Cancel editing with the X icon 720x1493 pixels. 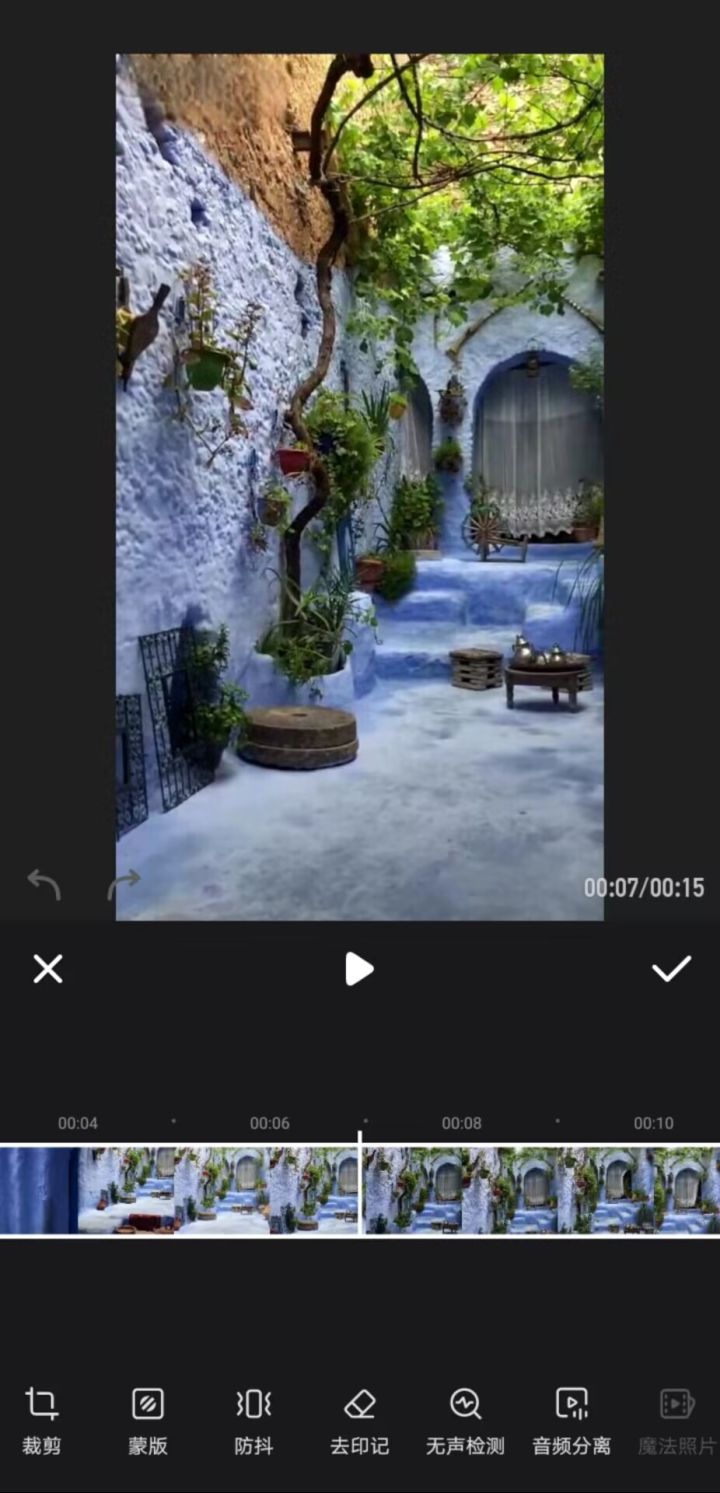(x=48, y=968)
